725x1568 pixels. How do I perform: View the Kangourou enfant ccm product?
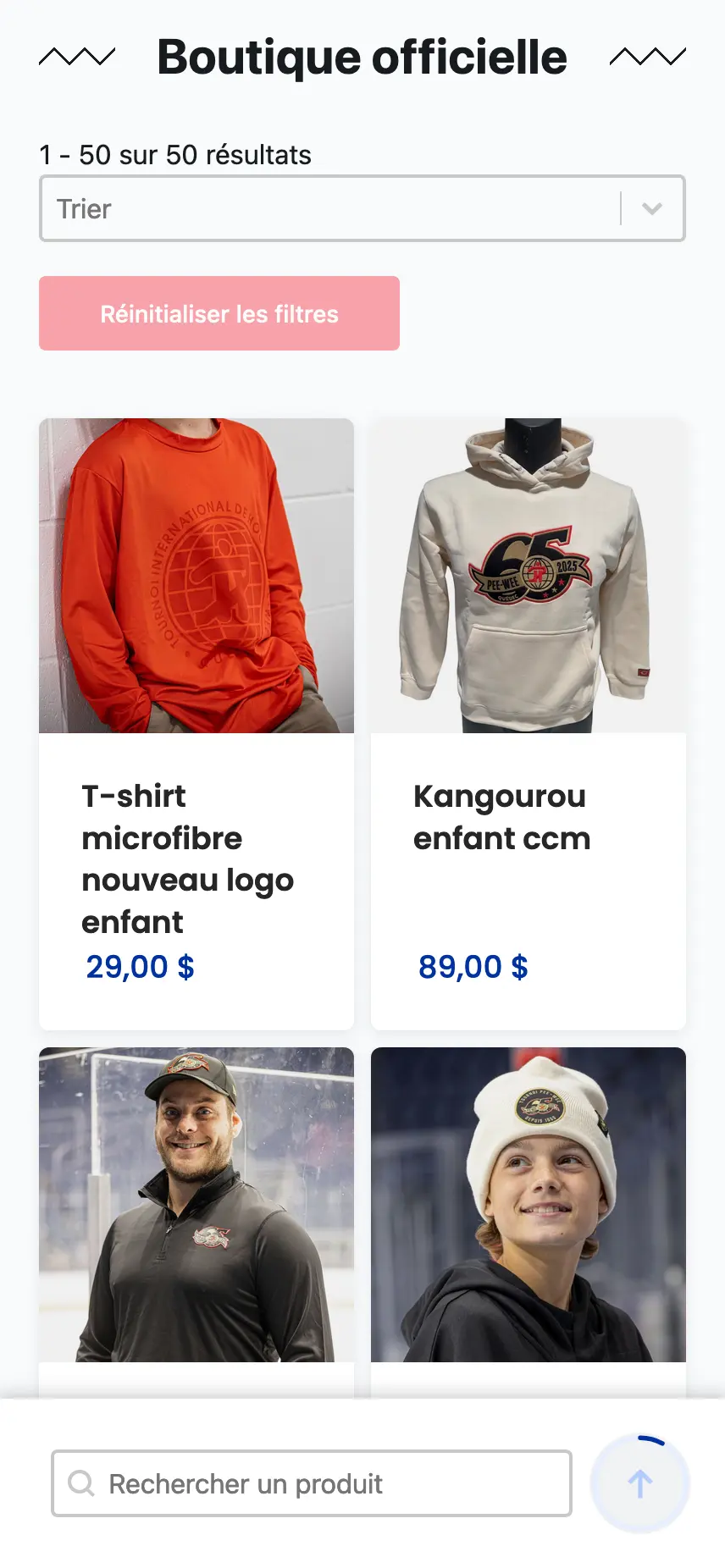501,817
